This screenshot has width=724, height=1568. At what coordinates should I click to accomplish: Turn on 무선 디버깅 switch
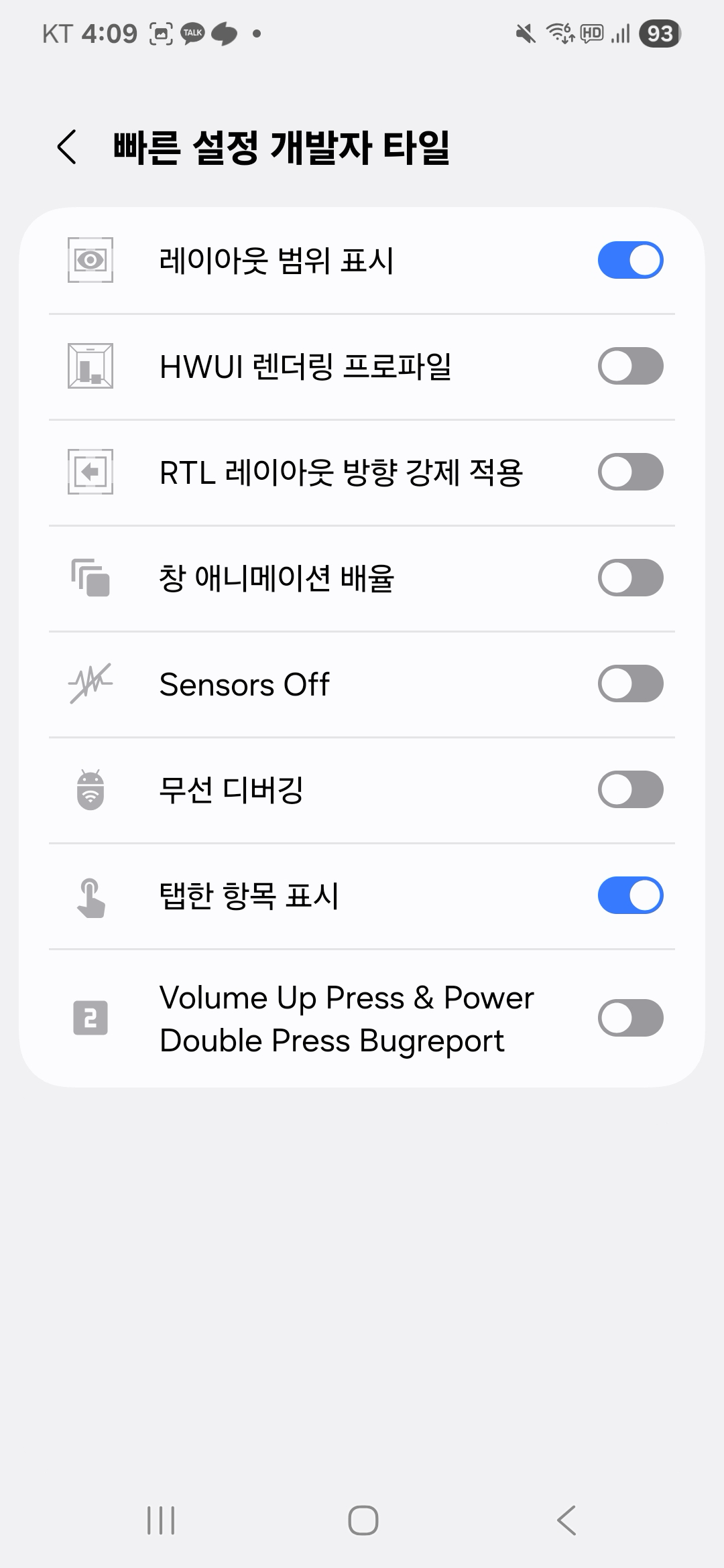point(630,789)
